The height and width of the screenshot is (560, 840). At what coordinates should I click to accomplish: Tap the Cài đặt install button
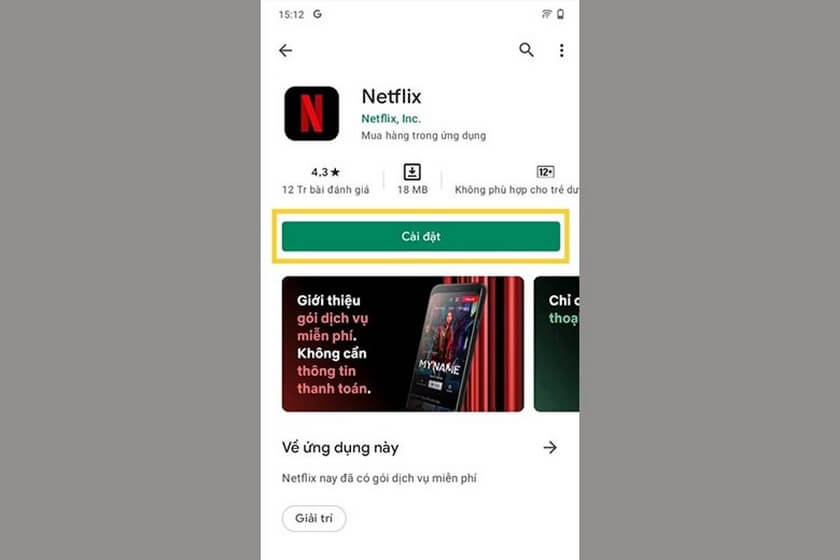pos(420,237)
